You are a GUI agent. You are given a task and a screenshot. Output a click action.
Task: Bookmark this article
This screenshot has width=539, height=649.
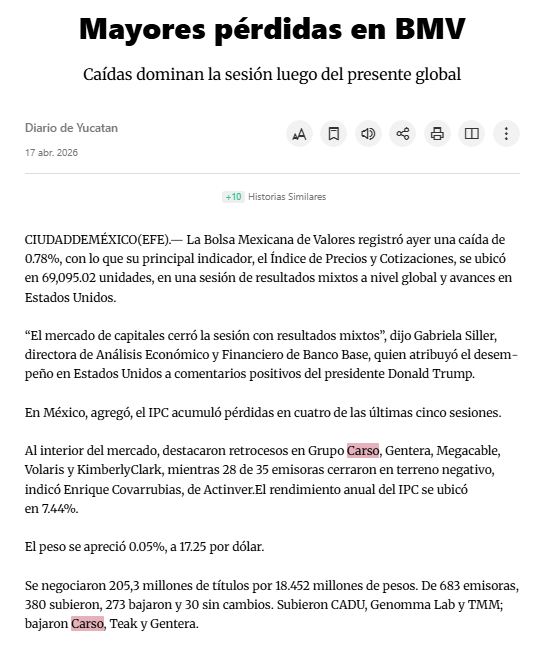(334, 134)
